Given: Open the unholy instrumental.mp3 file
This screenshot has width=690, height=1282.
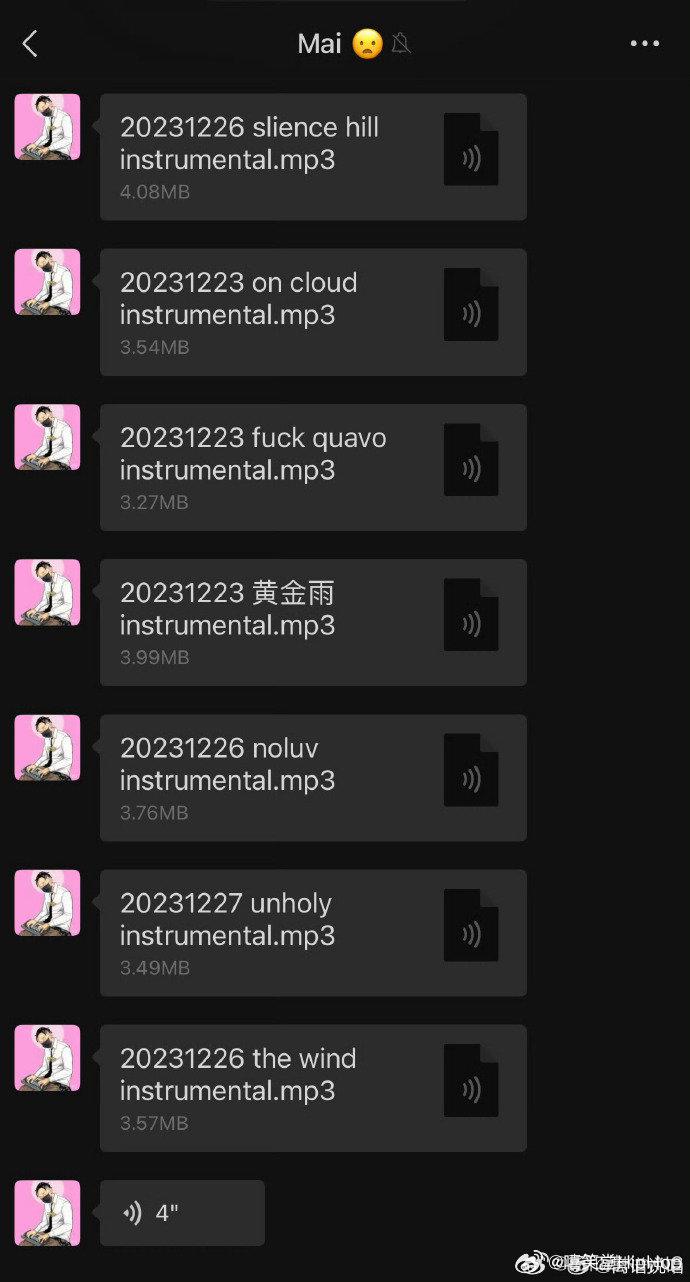Looking at the screenshot, I should tap(313, 932).
